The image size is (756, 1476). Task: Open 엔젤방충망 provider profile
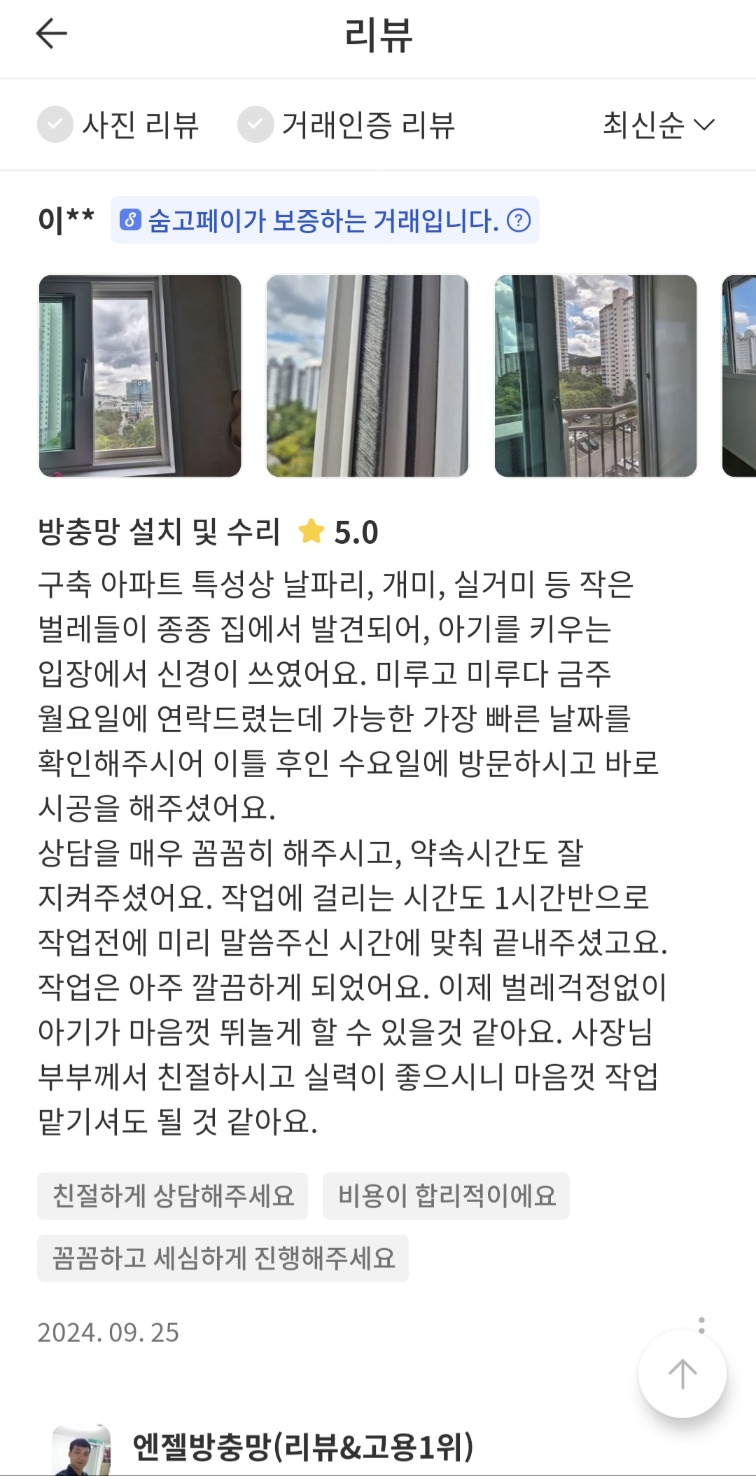tap(302, 1446)
